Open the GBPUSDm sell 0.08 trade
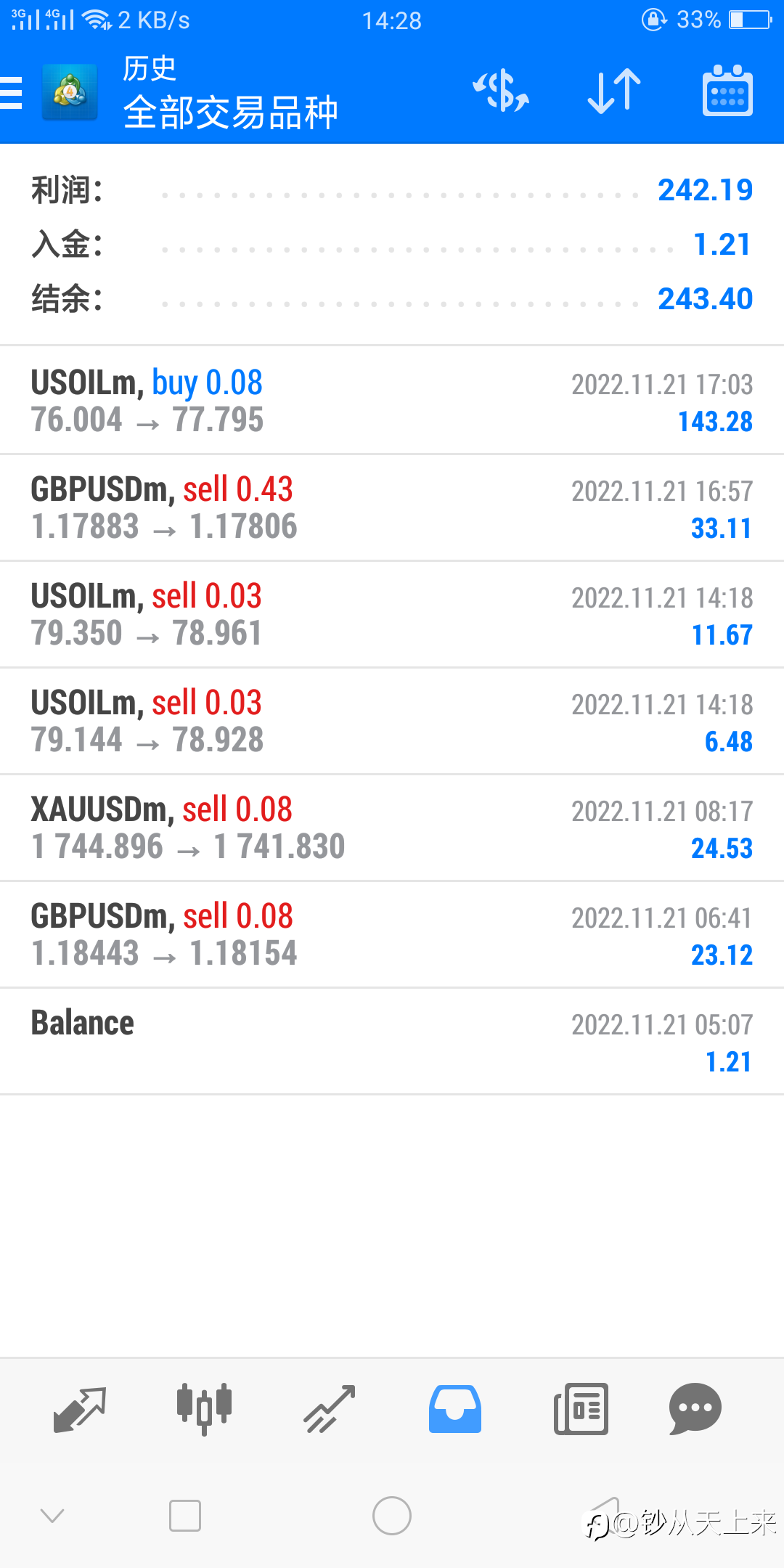Image resolution: width=784 pixels, height=1568 pixels. (x=392, y=934)
